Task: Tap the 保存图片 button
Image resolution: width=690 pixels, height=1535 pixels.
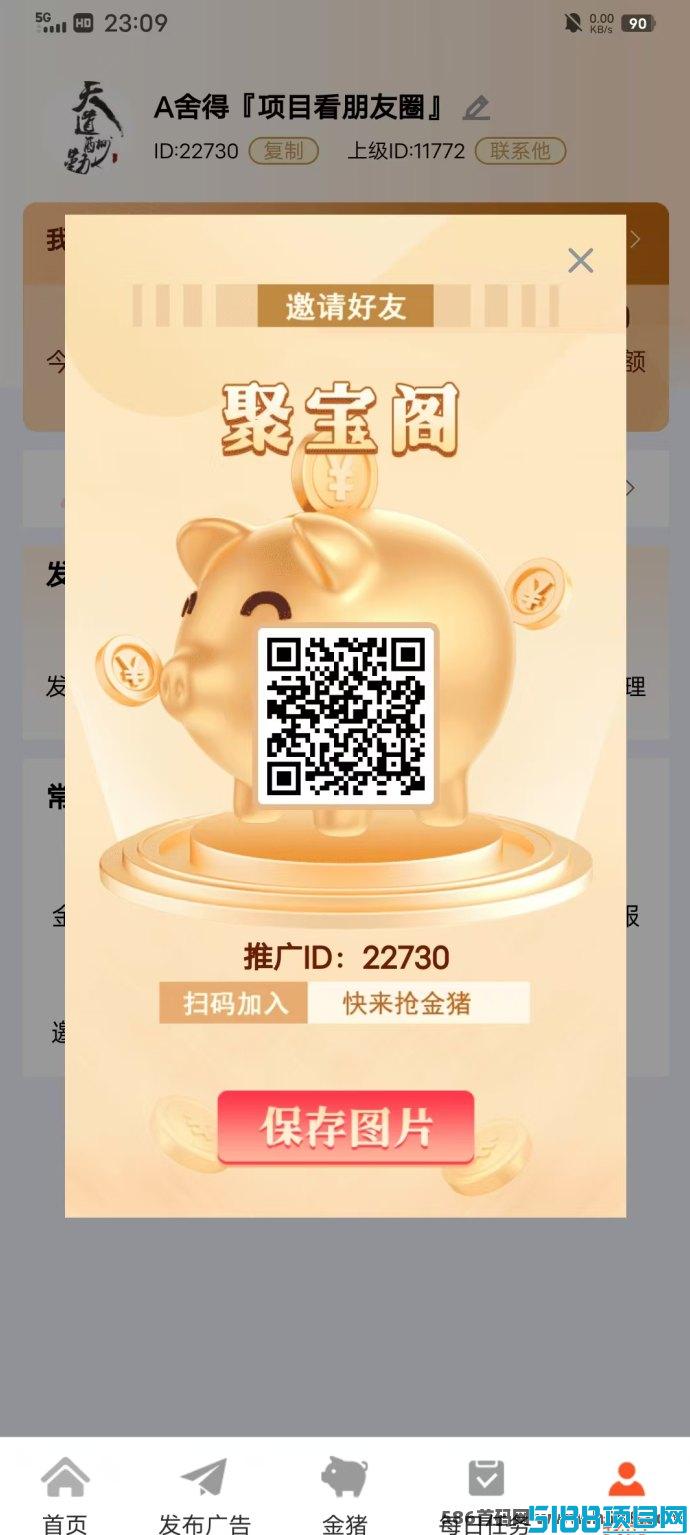Action: pyautogui.click(x=346, y=1128)
